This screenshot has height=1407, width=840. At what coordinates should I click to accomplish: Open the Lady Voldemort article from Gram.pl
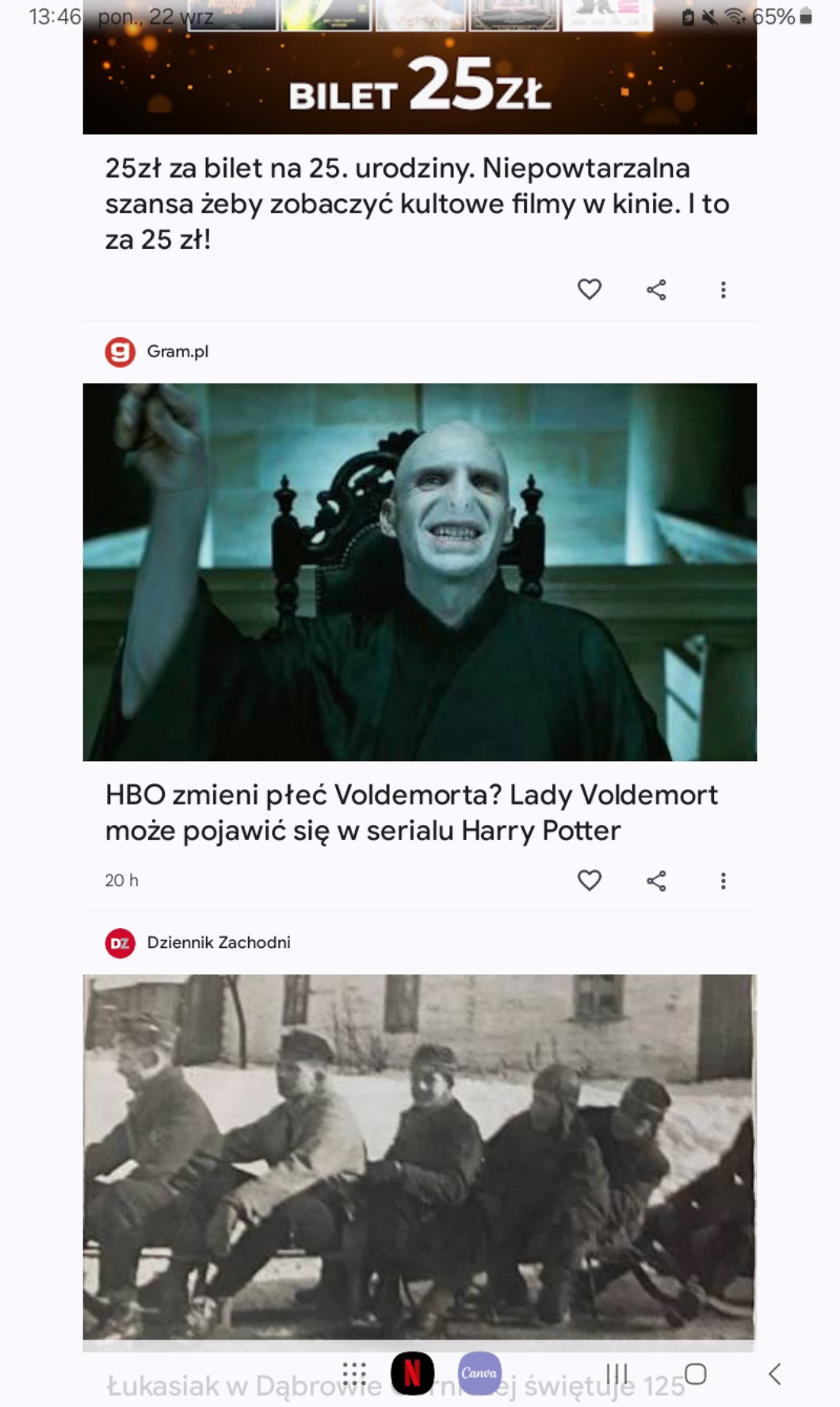pos(411,812)
